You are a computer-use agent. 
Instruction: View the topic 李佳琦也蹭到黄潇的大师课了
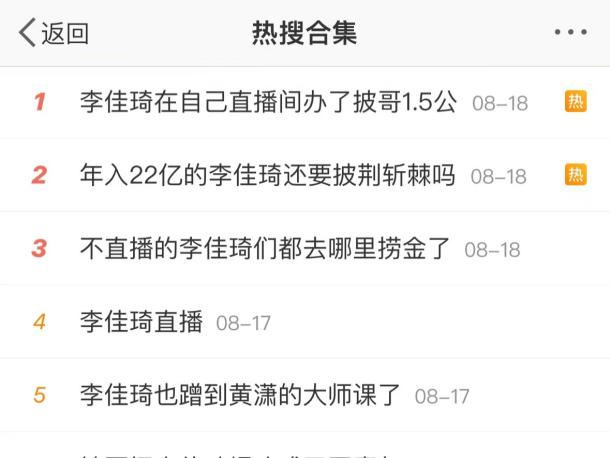coord(240,395)
